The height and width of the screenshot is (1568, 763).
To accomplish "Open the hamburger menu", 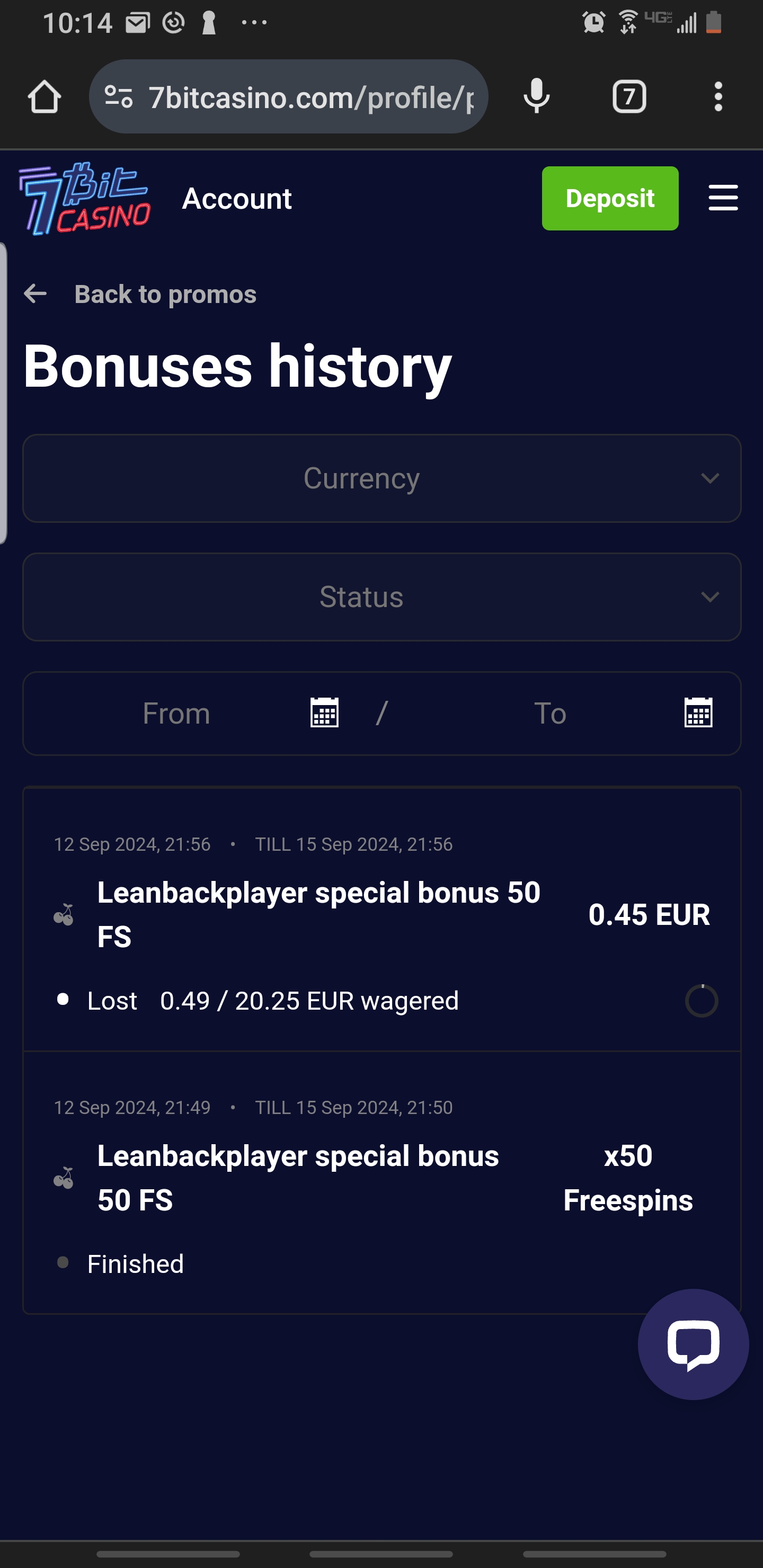I will coord(723,199).
